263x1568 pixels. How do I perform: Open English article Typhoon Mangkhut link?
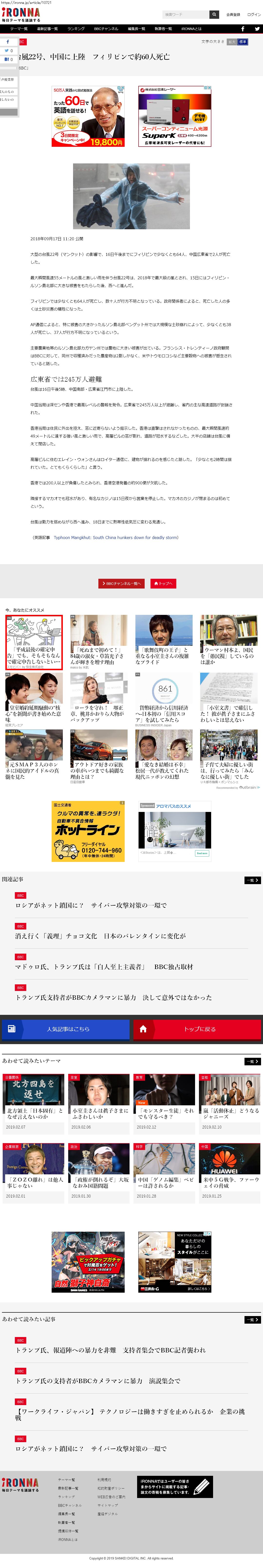click(115, 538)
